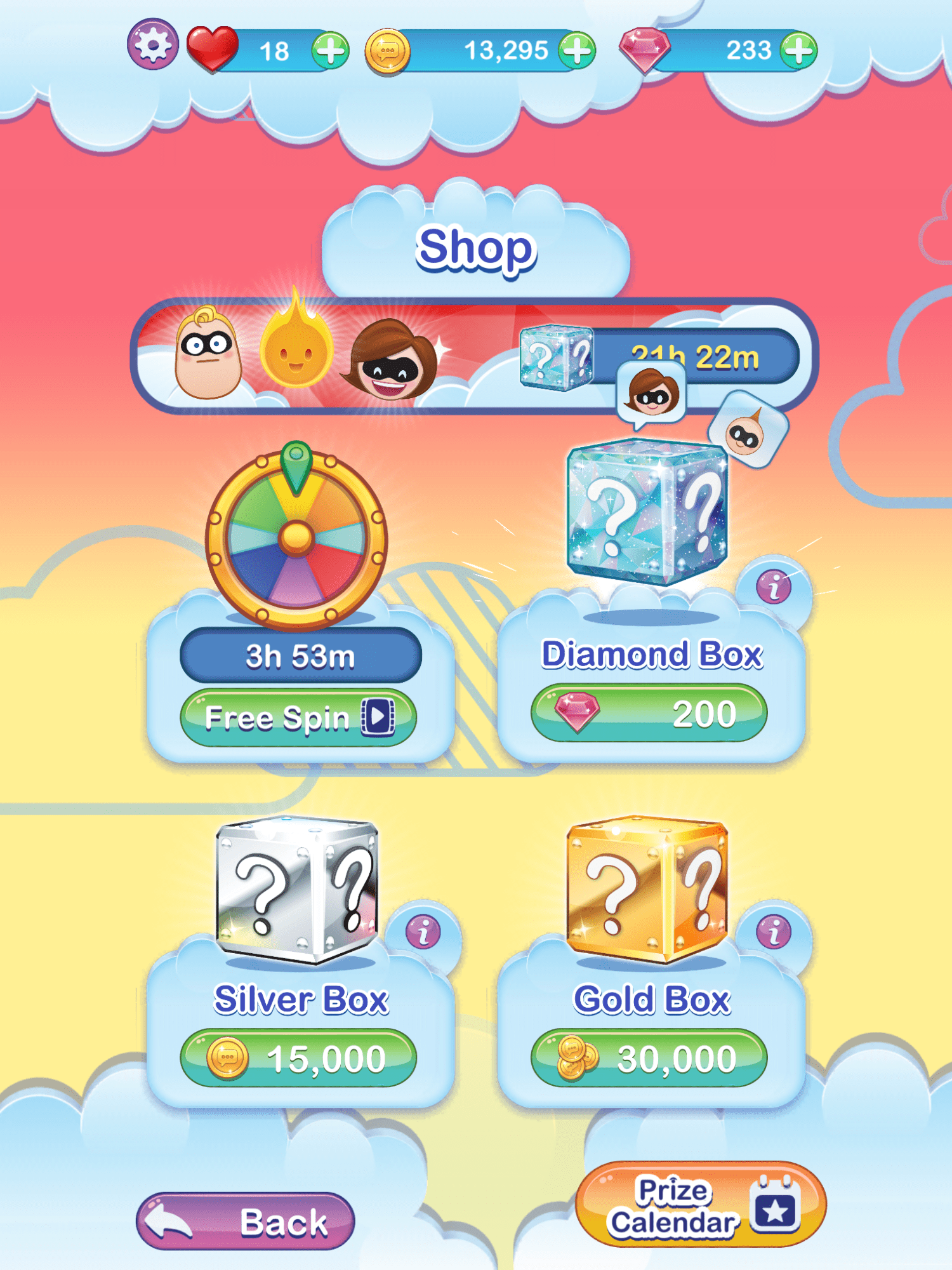The image size is (952, 1270).
Task: Add more hearts with the plus
Action: pos(330,50)
